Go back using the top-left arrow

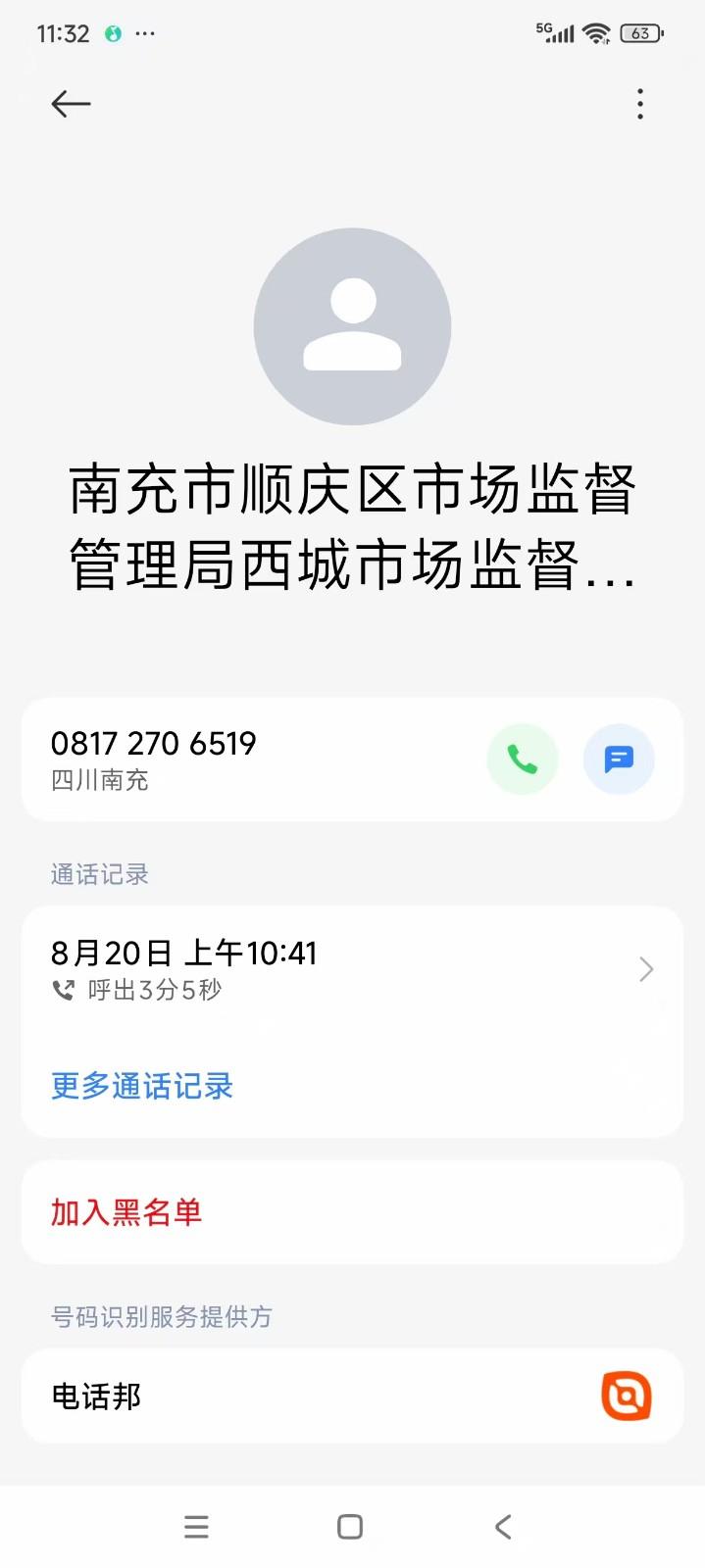point(71,104)
